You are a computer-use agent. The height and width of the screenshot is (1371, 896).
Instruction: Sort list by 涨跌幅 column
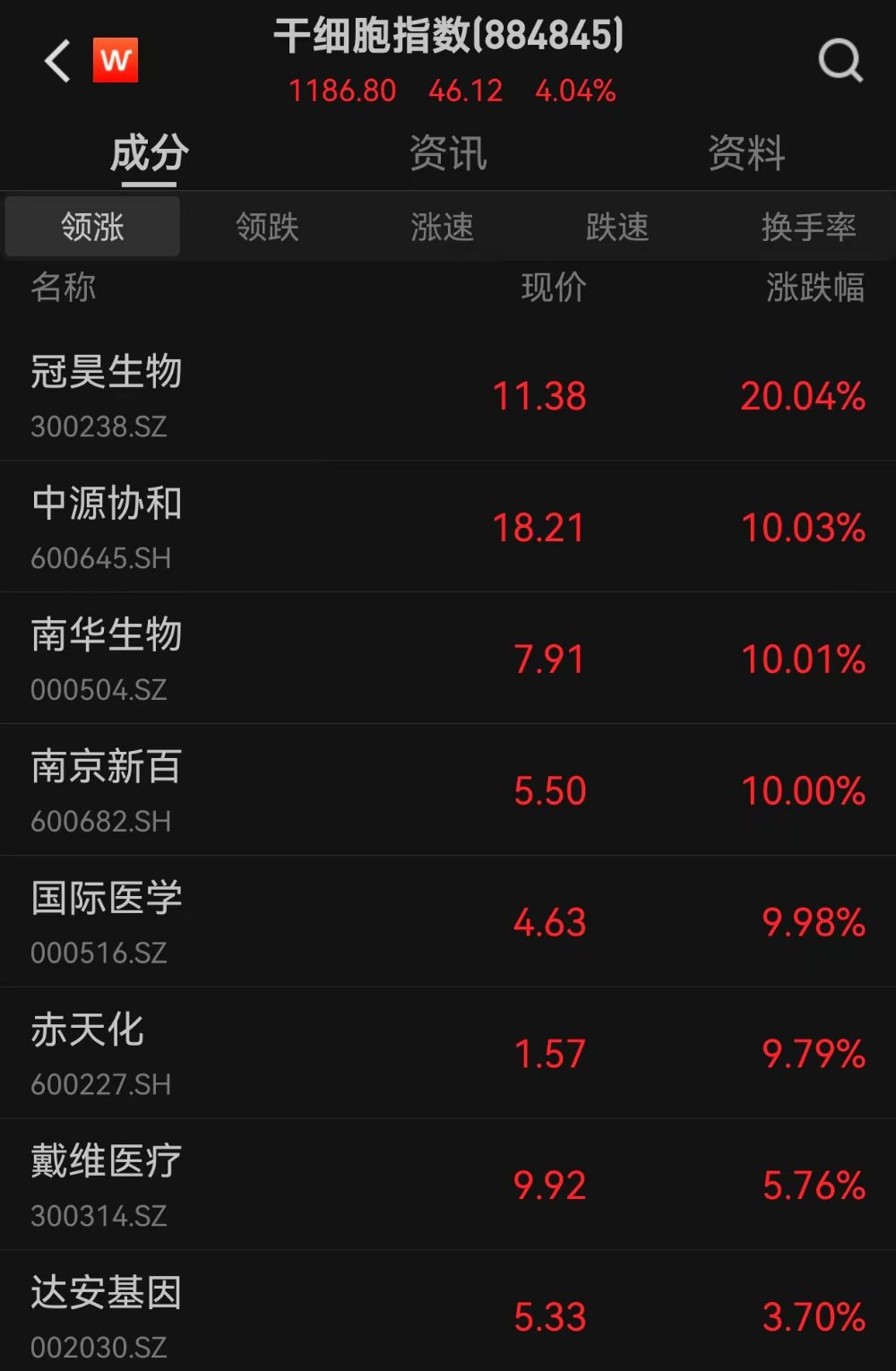pyautogui.click(x=814, y=288)
